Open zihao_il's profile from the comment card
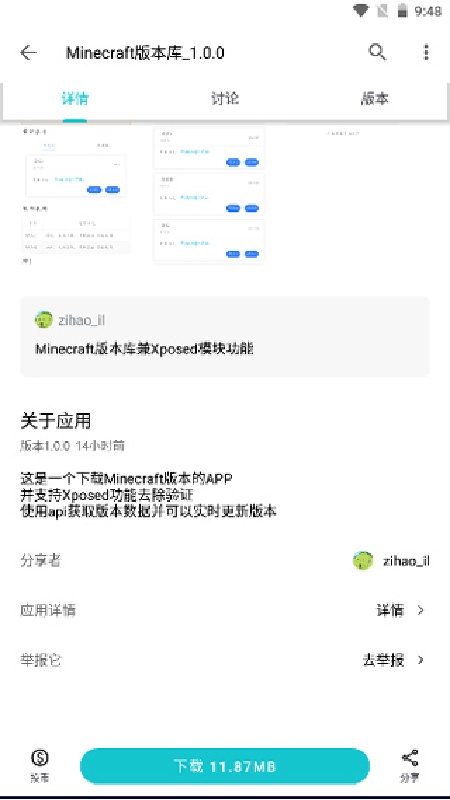This screenshot has height=800, width=450. (x=70, y=320)
